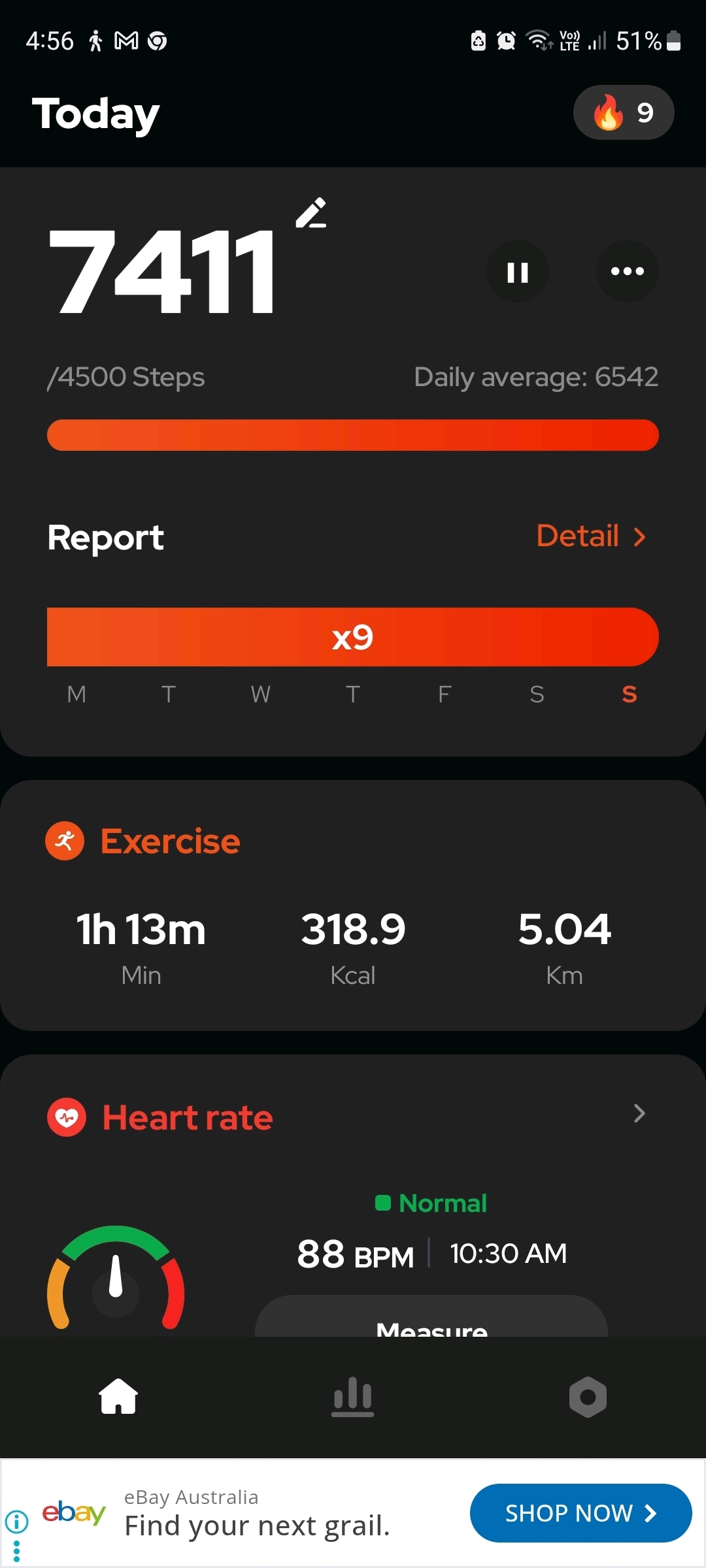
Task: Expand the Heart rate section chevron
Action: [x=639, y=1113]
